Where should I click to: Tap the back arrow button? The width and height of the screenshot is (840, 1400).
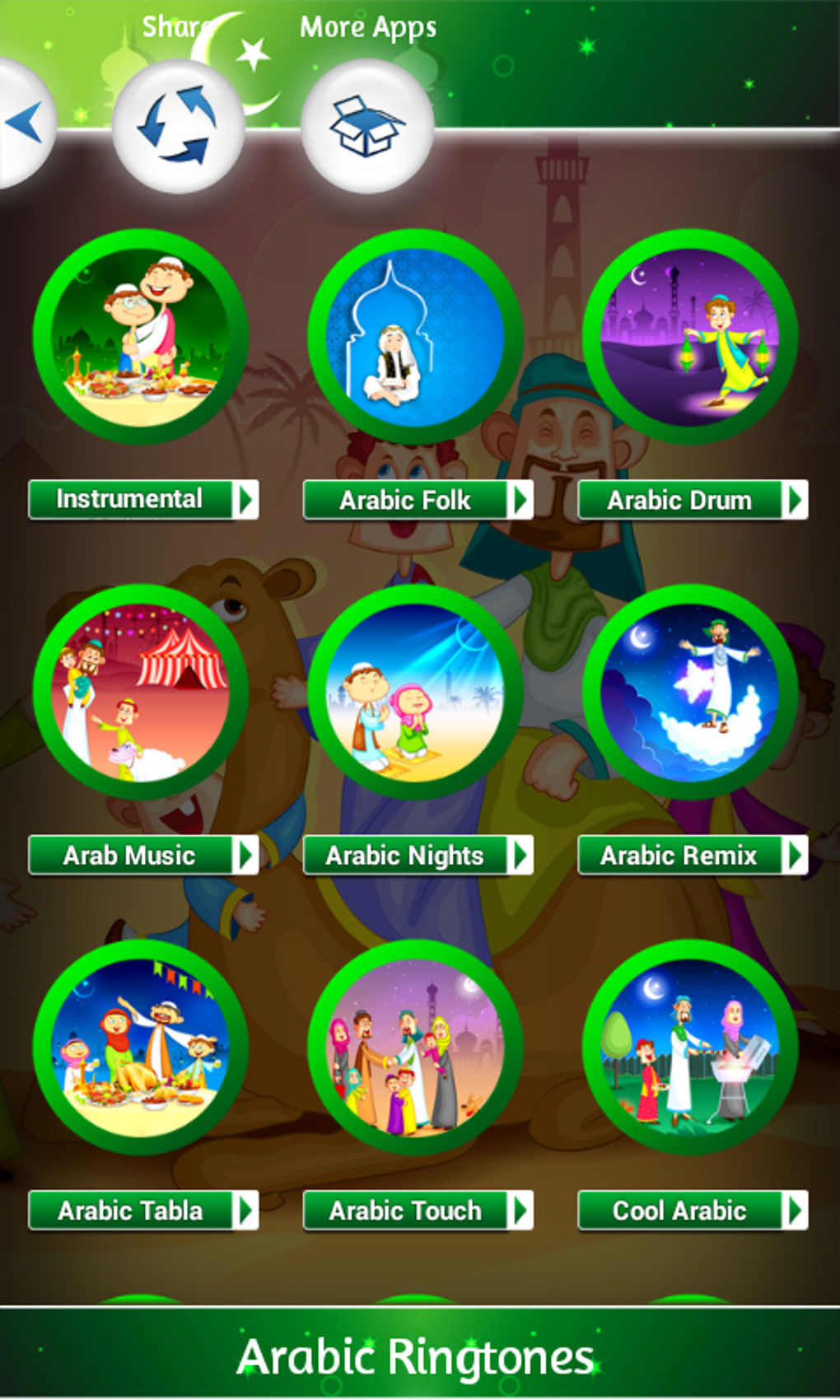point(25,124)
